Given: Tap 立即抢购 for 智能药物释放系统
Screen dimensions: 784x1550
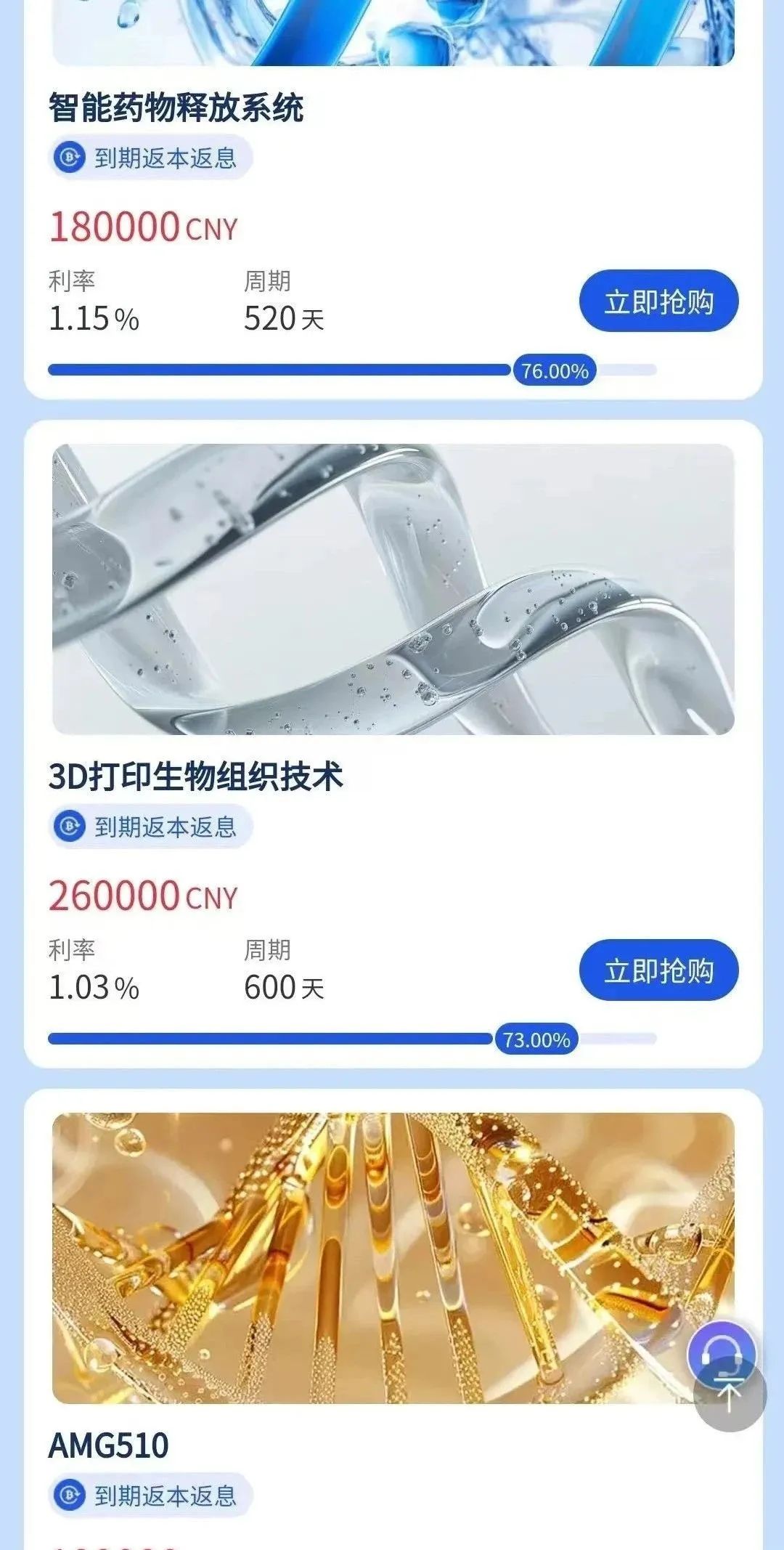Looking at the screenshot, I should coord(661,301).
